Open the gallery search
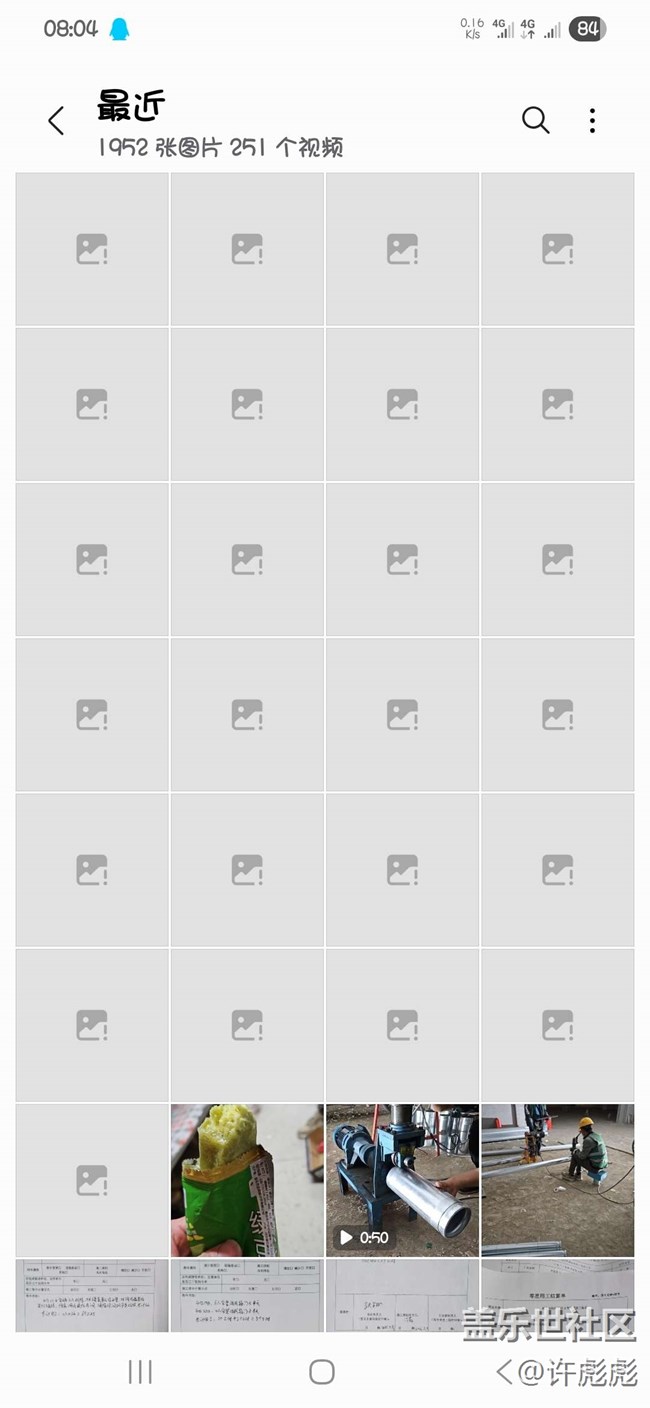This screenshot has width=650, height=1408. 535,121
